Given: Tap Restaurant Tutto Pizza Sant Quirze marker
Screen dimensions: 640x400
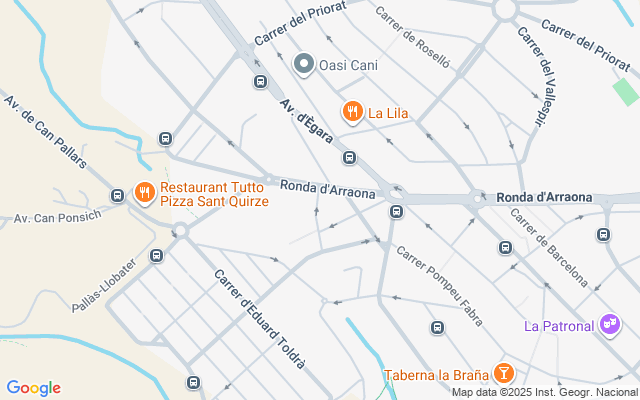Looking at the screenshot, I should [144, 192].
